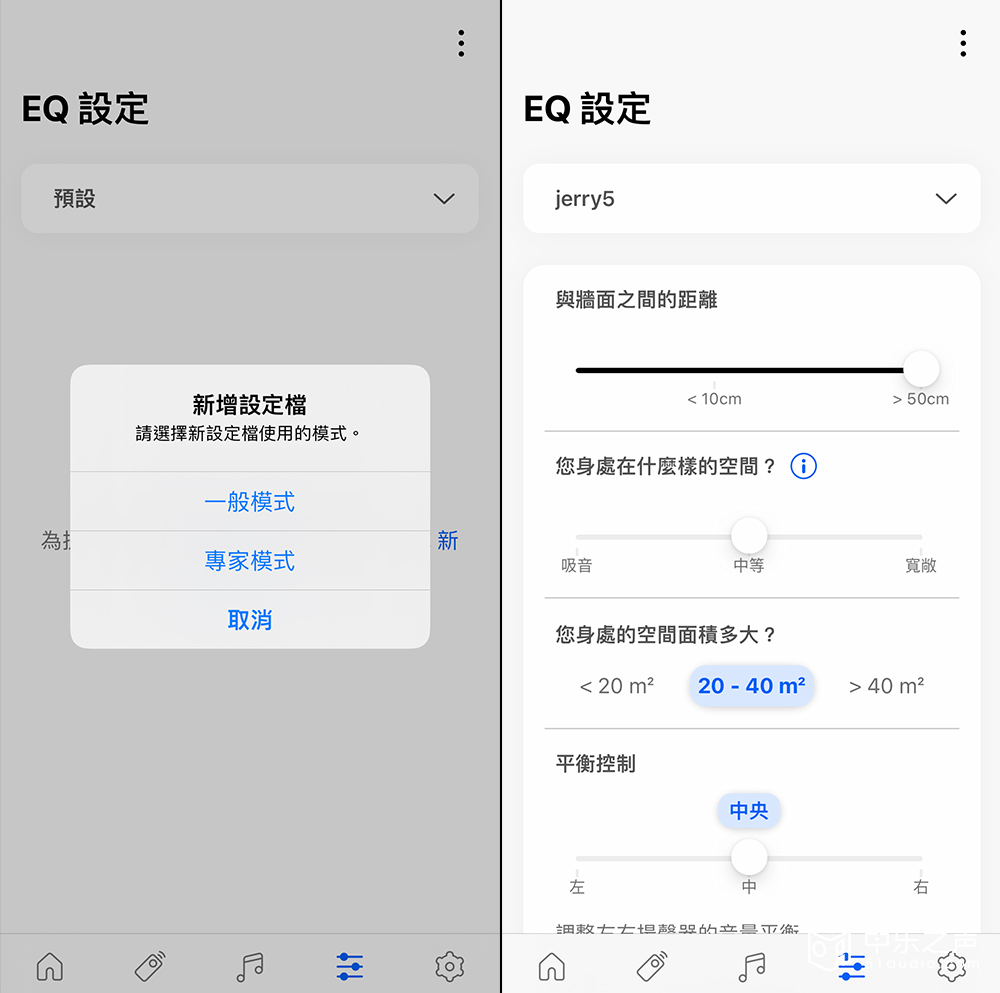Viewport: 1000px width, 993px height.
Task: Tap the 與牆面之間的距離 slider
Action: (x=920, y=369)
